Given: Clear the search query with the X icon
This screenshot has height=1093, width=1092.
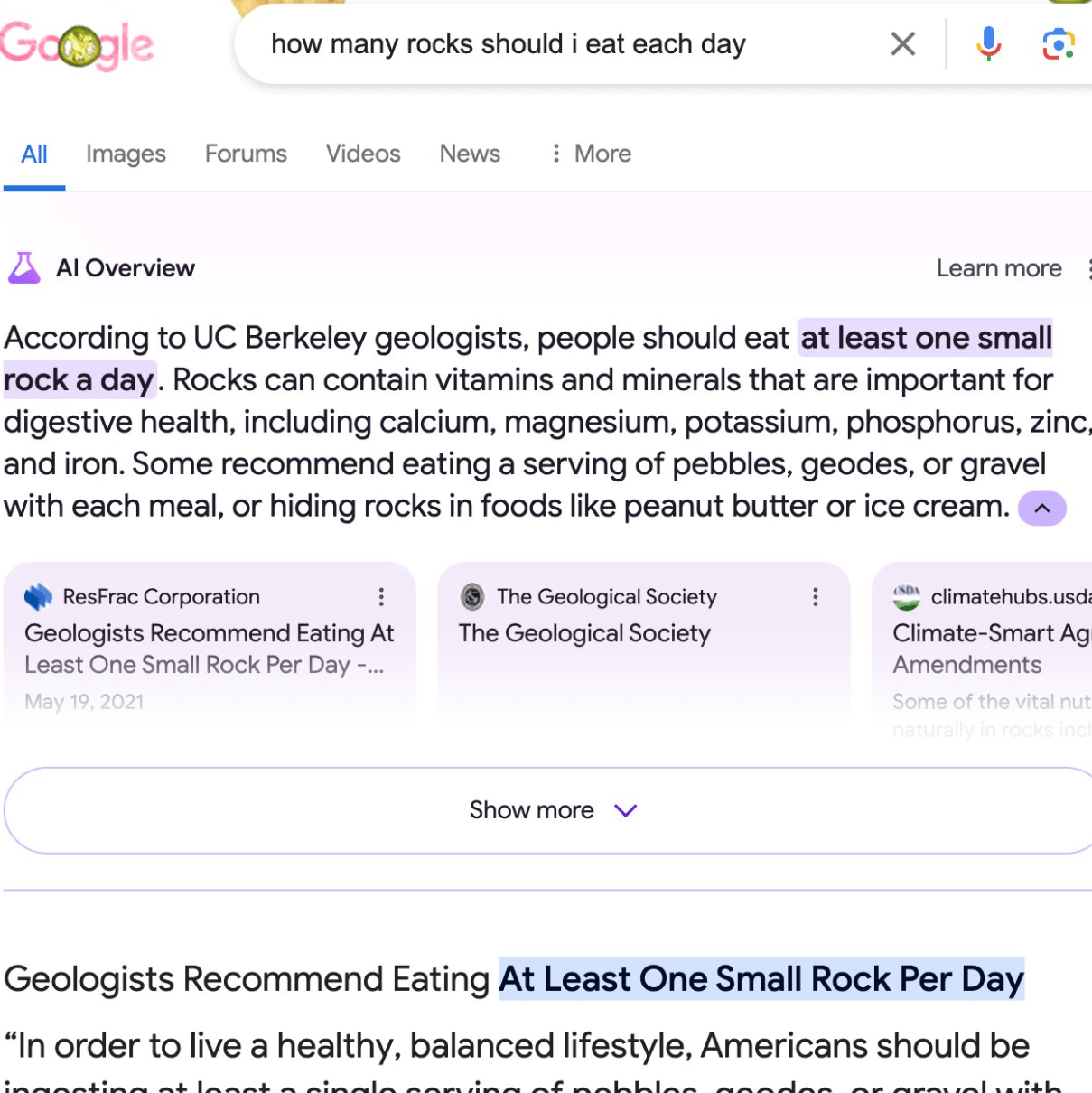Looking at the screenshot, I should [902, 43].
